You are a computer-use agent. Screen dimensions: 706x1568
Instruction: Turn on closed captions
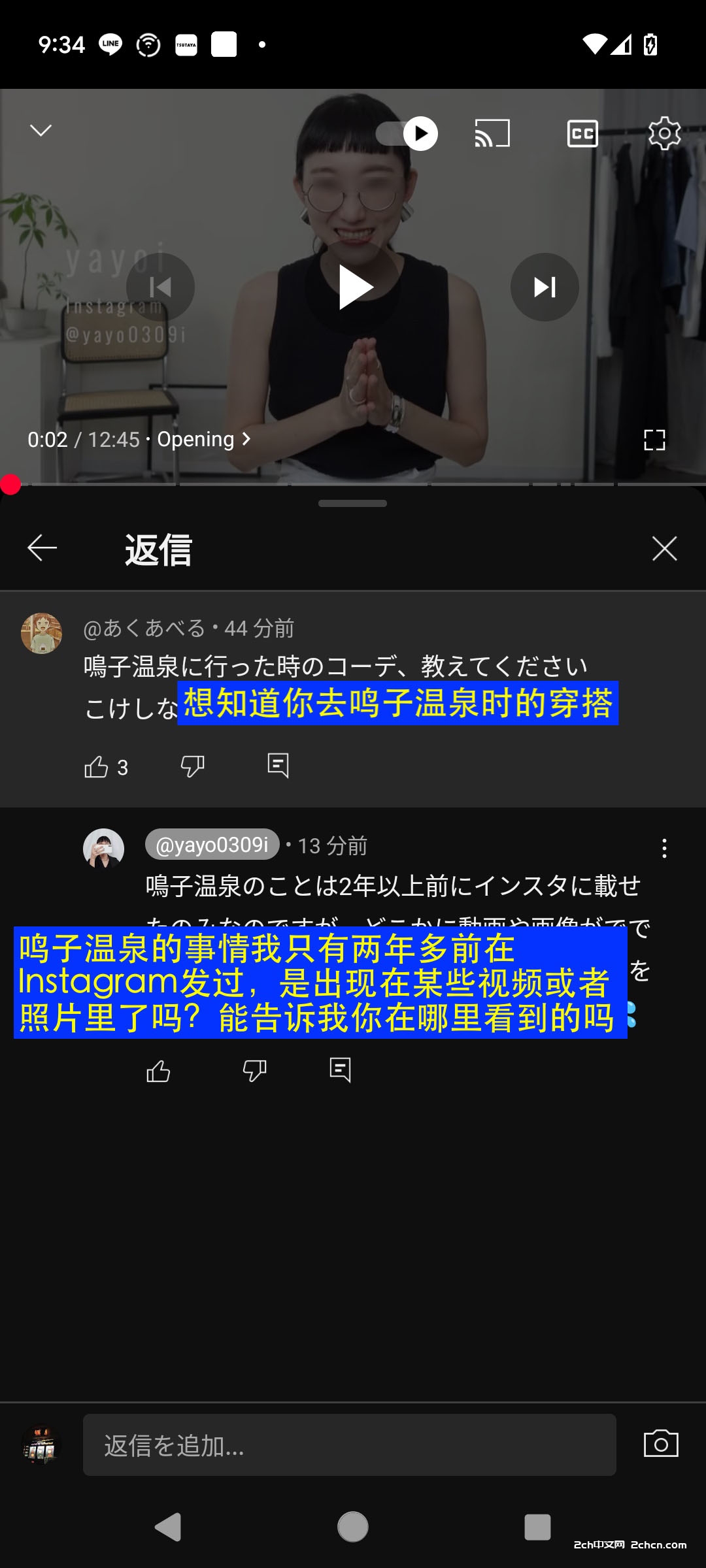tap(582, 133)
